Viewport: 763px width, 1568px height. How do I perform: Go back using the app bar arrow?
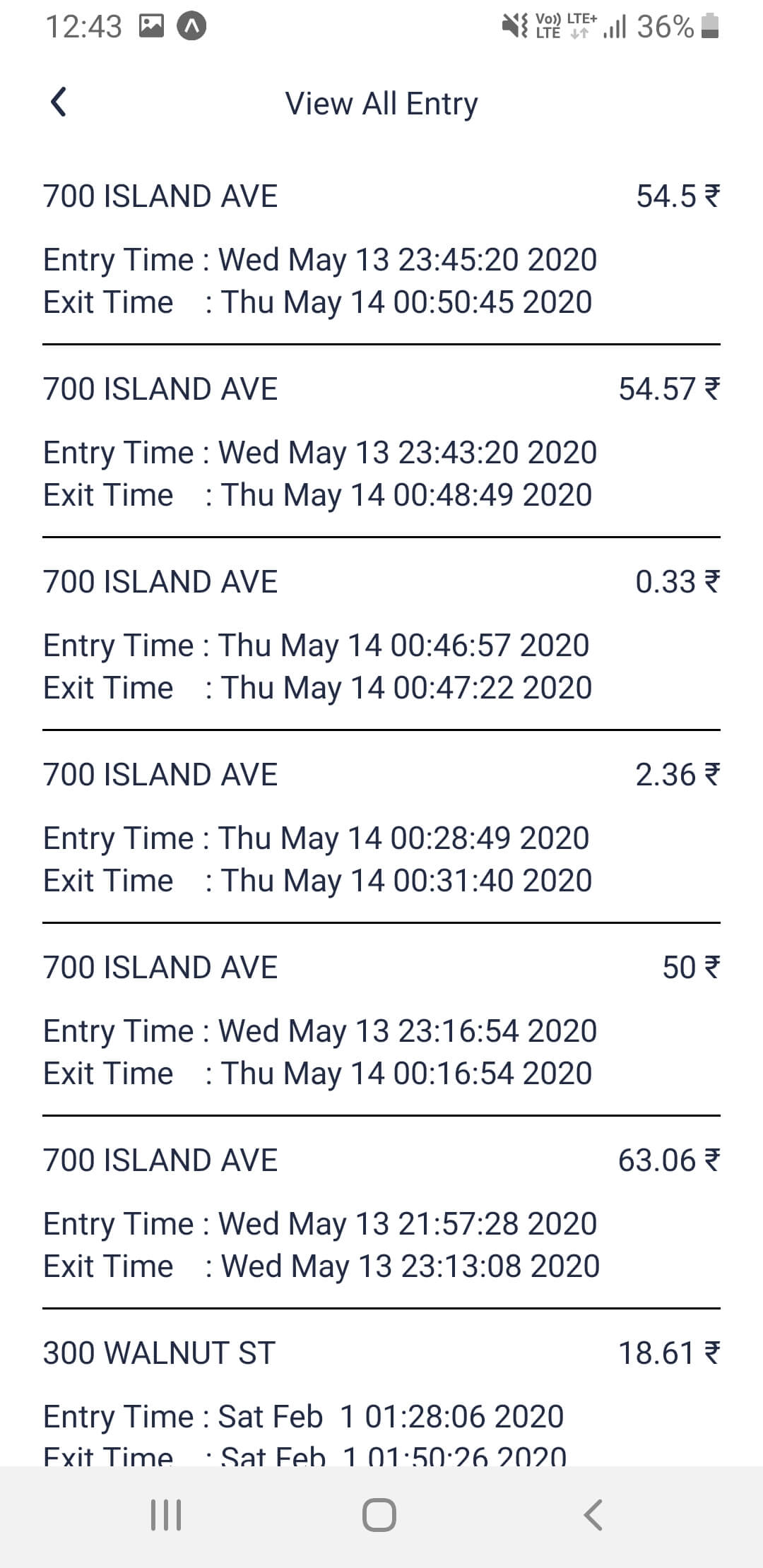pos(59,102)
